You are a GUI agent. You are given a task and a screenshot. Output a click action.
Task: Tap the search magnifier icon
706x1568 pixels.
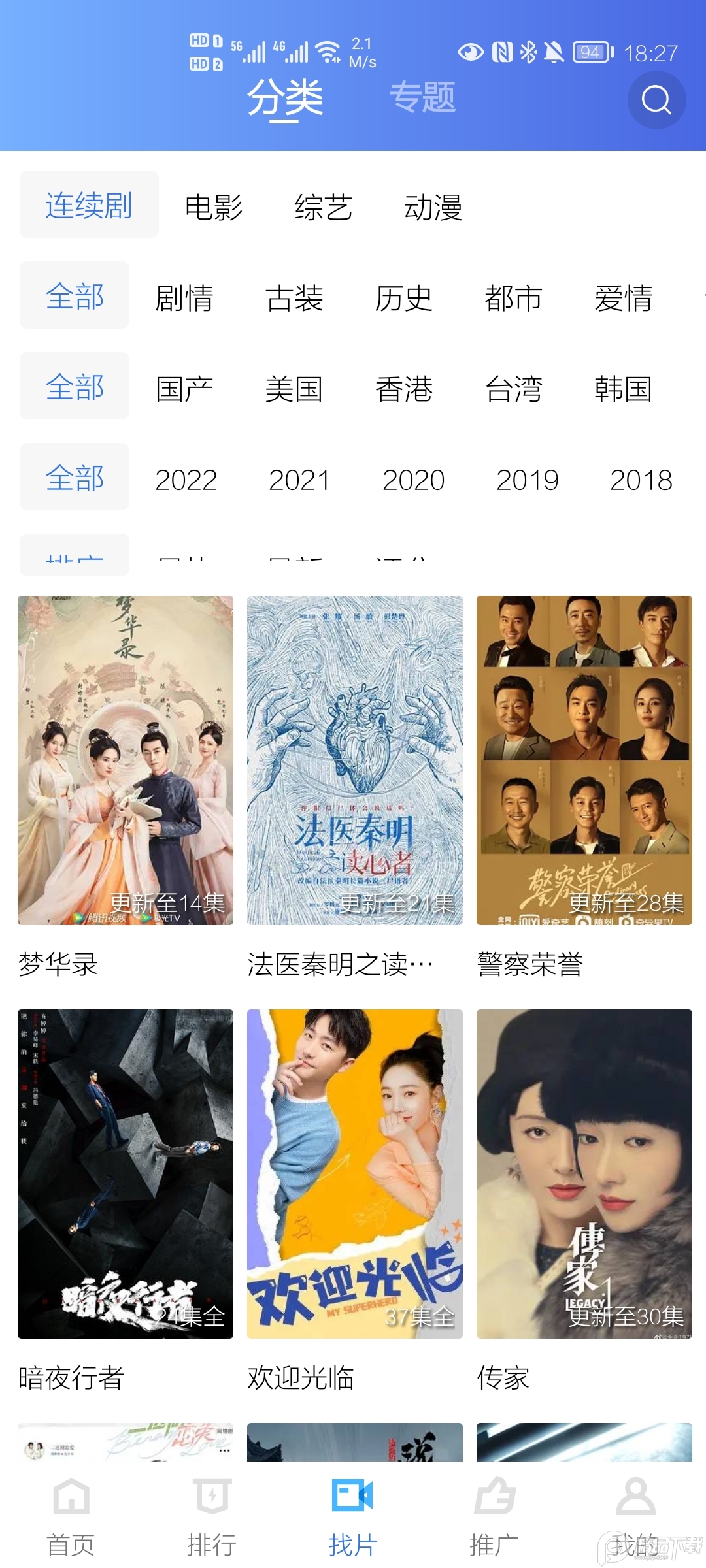click(656, 99)
